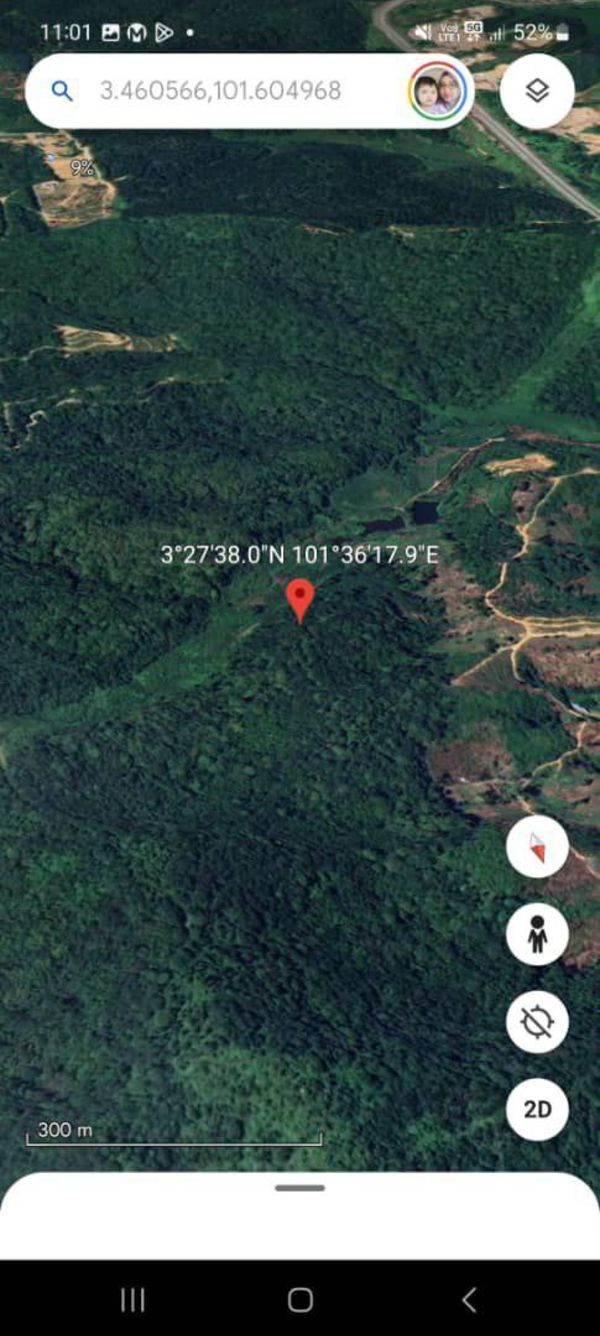
Task: Reset map orientation with the compass
Action: point(537,847)
